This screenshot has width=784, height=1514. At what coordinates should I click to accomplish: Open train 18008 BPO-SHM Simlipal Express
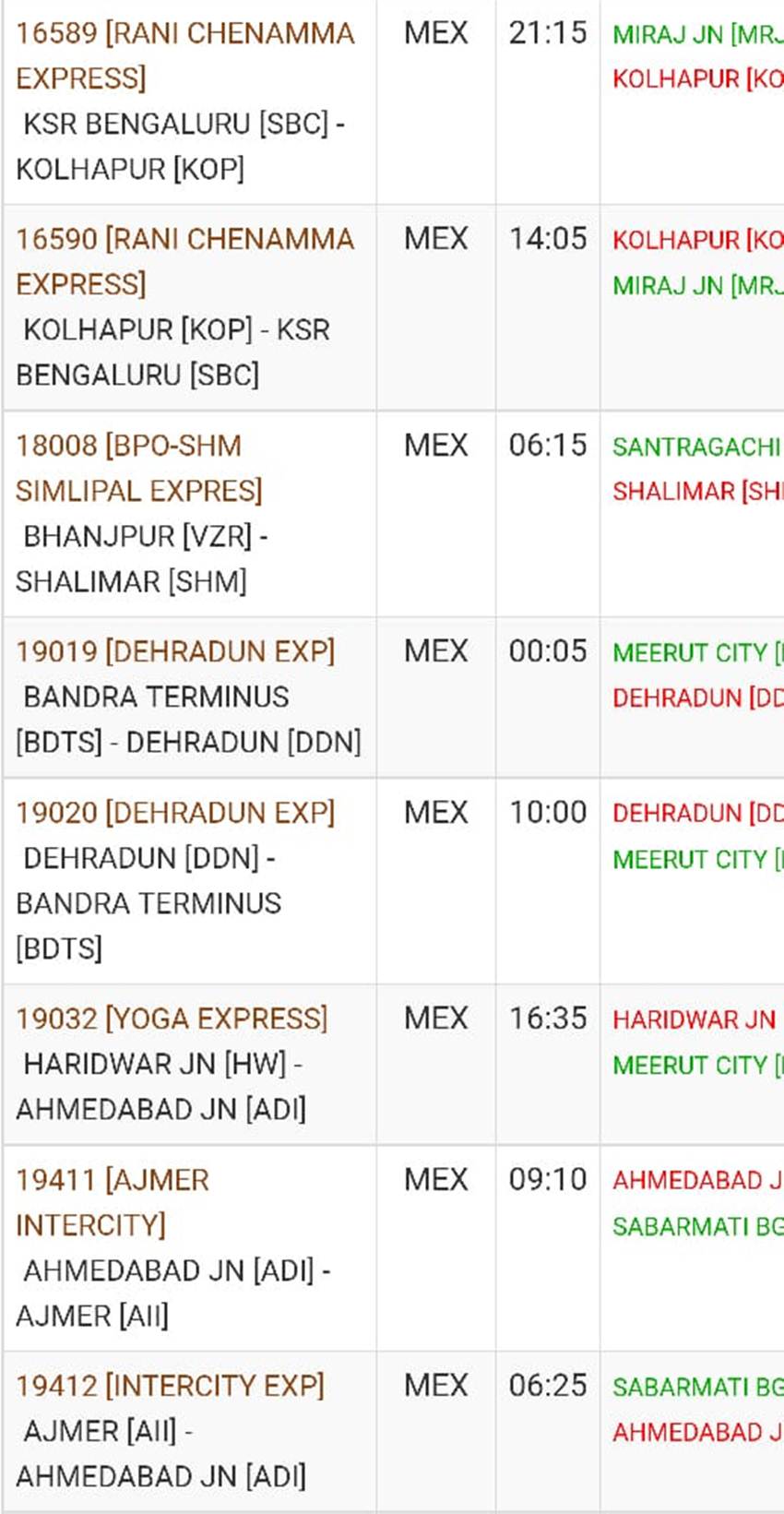[138, 468]
